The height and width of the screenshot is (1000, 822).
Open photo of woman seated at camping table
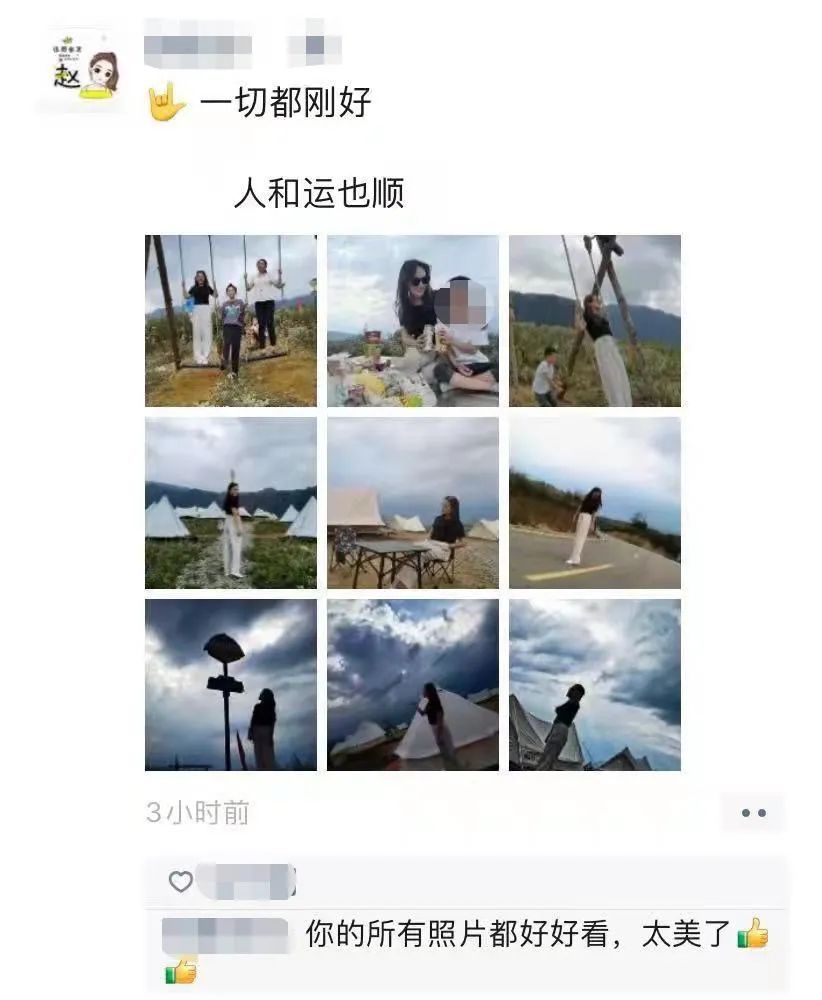click(413, 503)
